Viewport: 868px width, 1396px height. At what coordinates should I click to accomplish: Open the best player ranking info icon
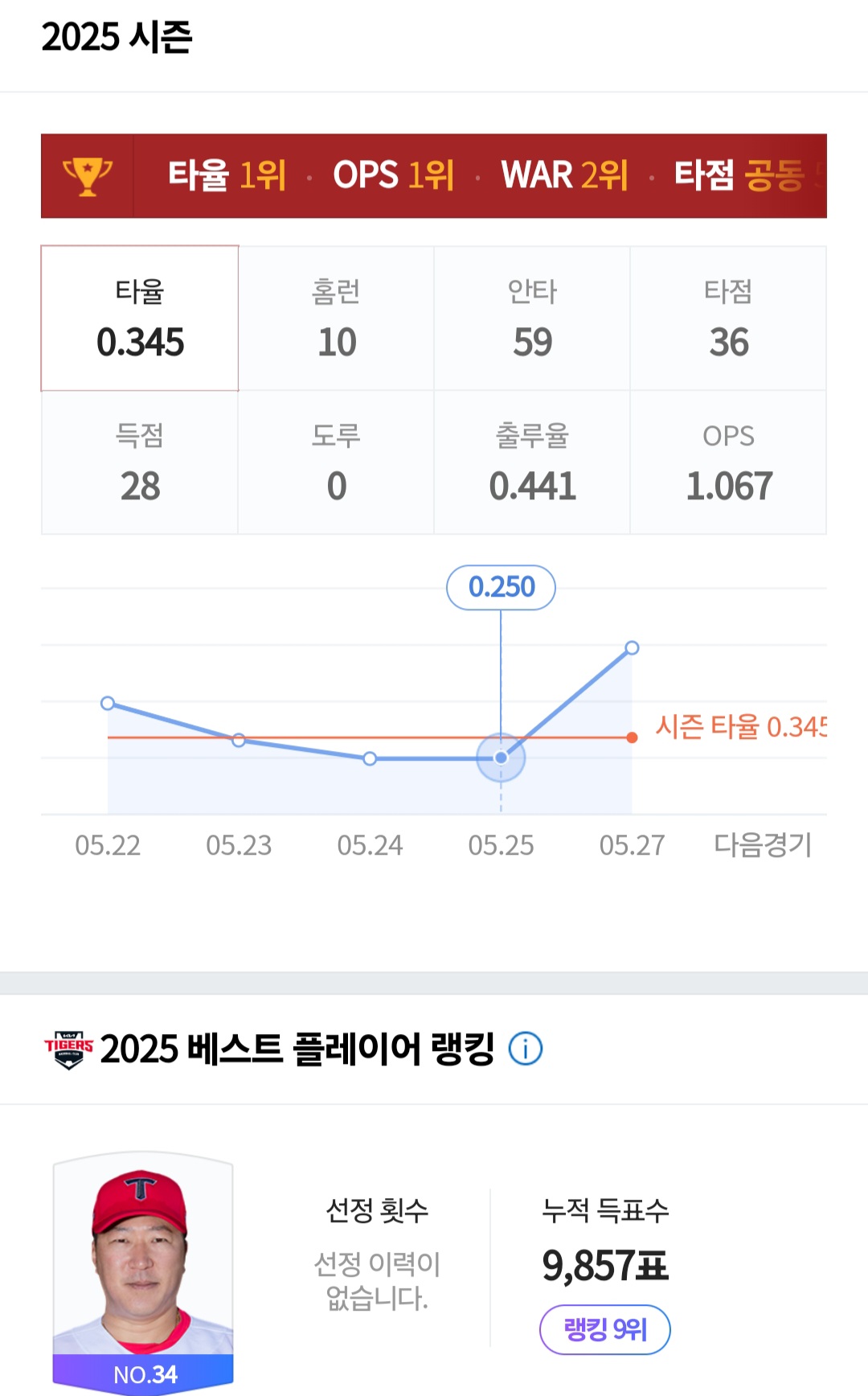coord(526,1049)
